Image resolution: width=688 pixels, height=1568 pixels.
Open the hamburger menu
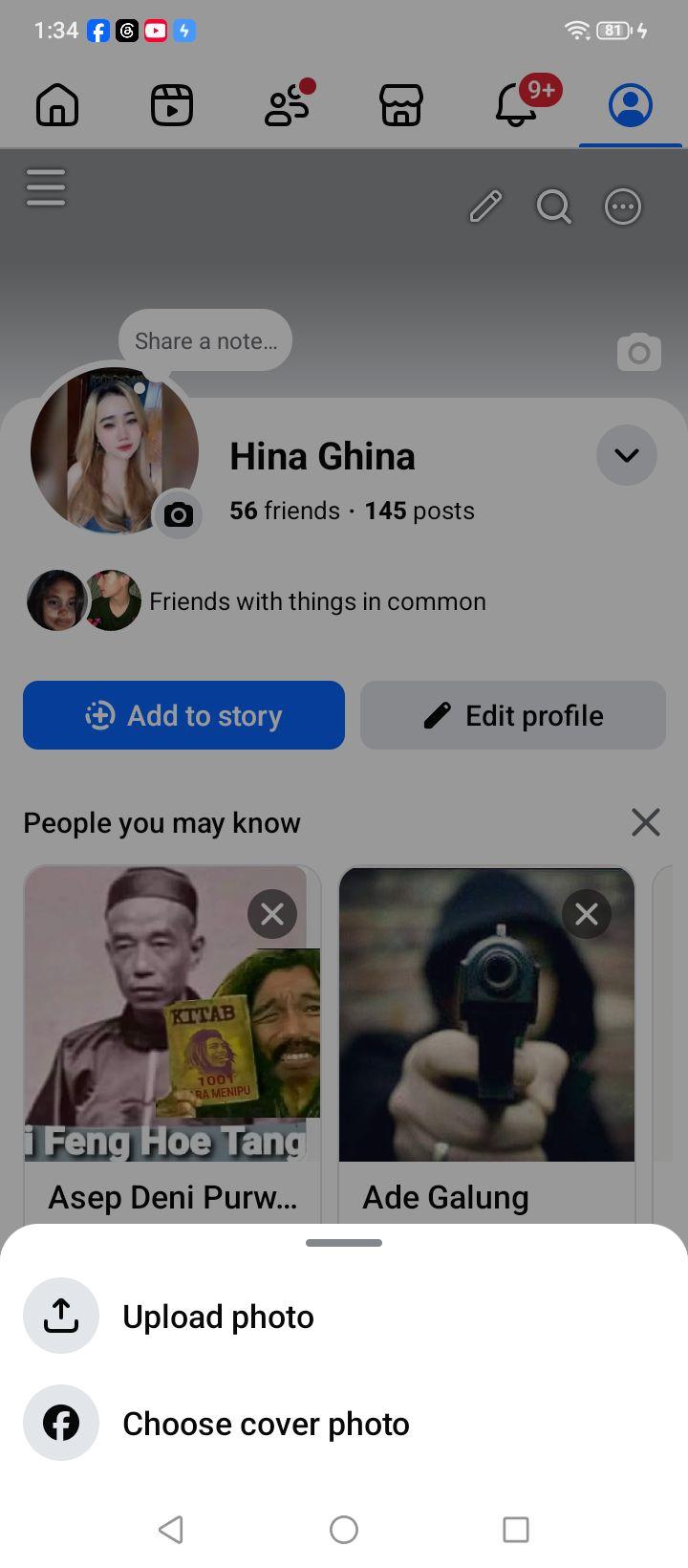46,187
